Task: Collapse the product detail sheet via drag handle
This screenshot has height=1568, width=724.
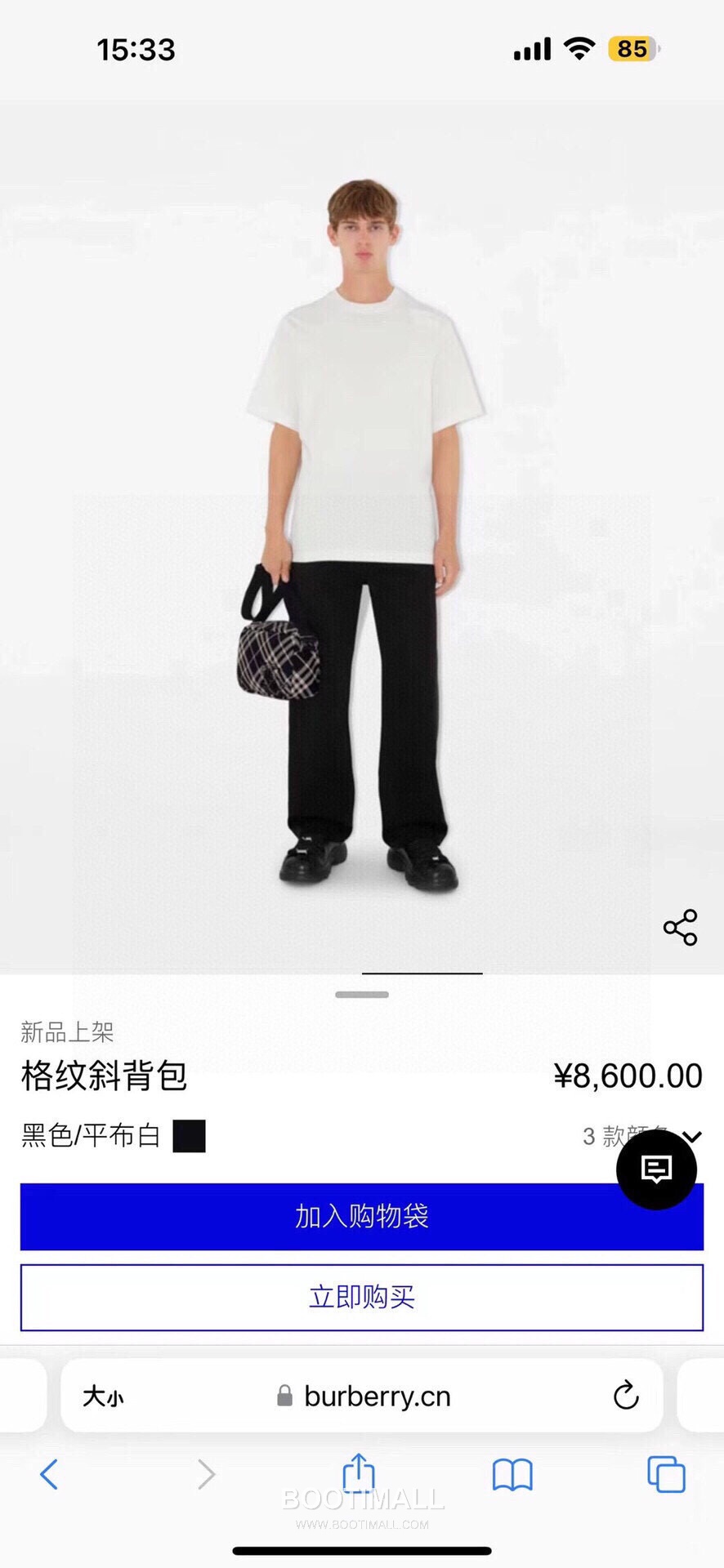Action: (362, 994)
